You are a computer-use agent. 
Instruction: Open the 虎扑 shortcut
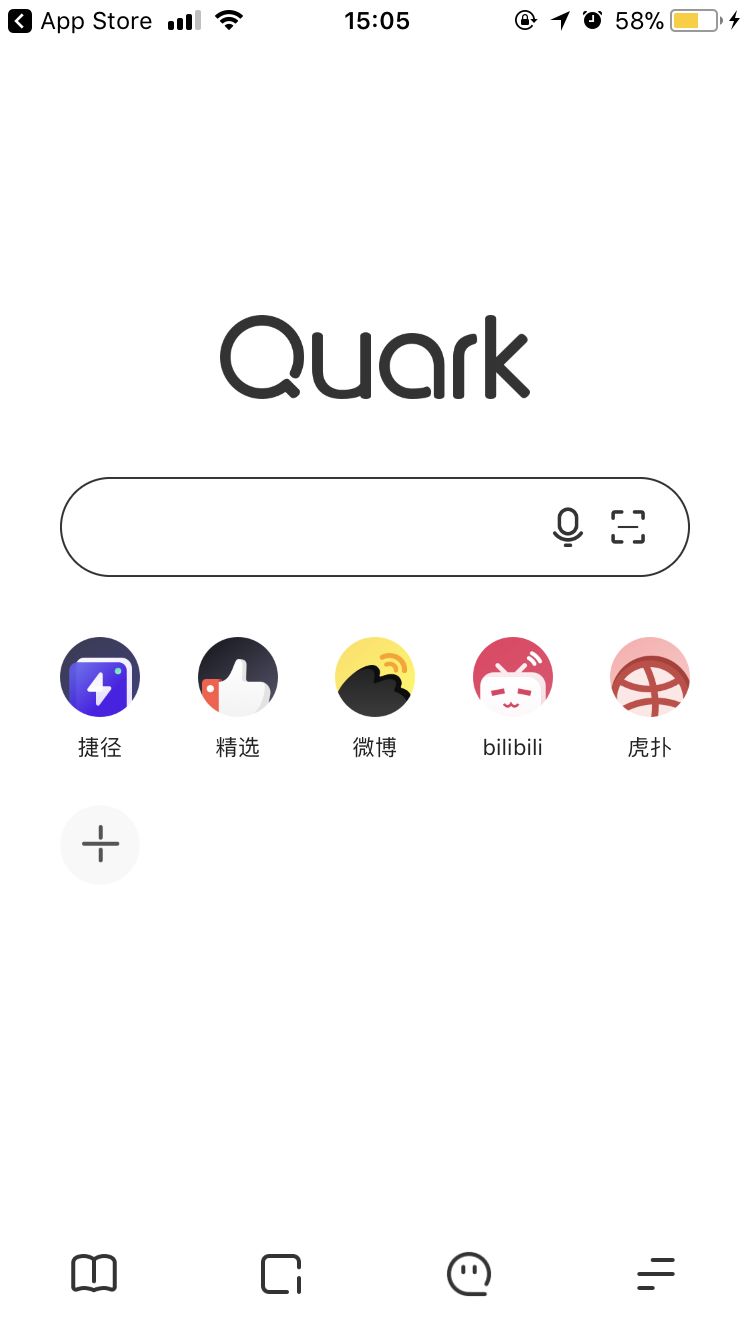pyautogui.click(x=650, y=677)
